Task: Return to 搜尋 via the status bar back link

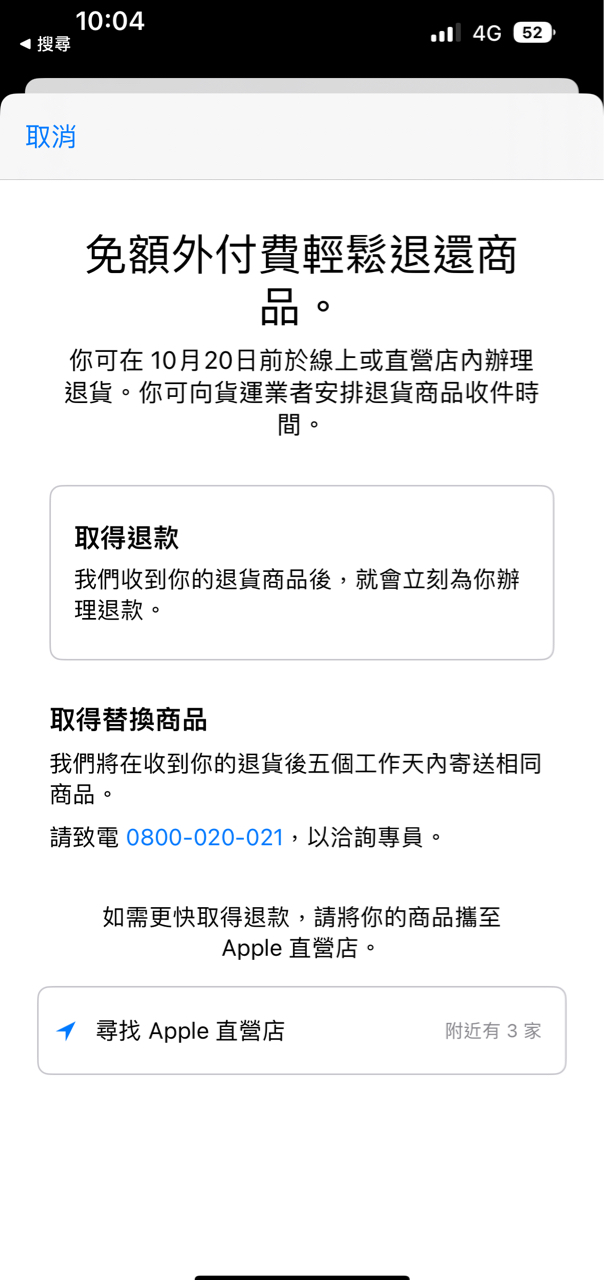Action: coord(45,44)
